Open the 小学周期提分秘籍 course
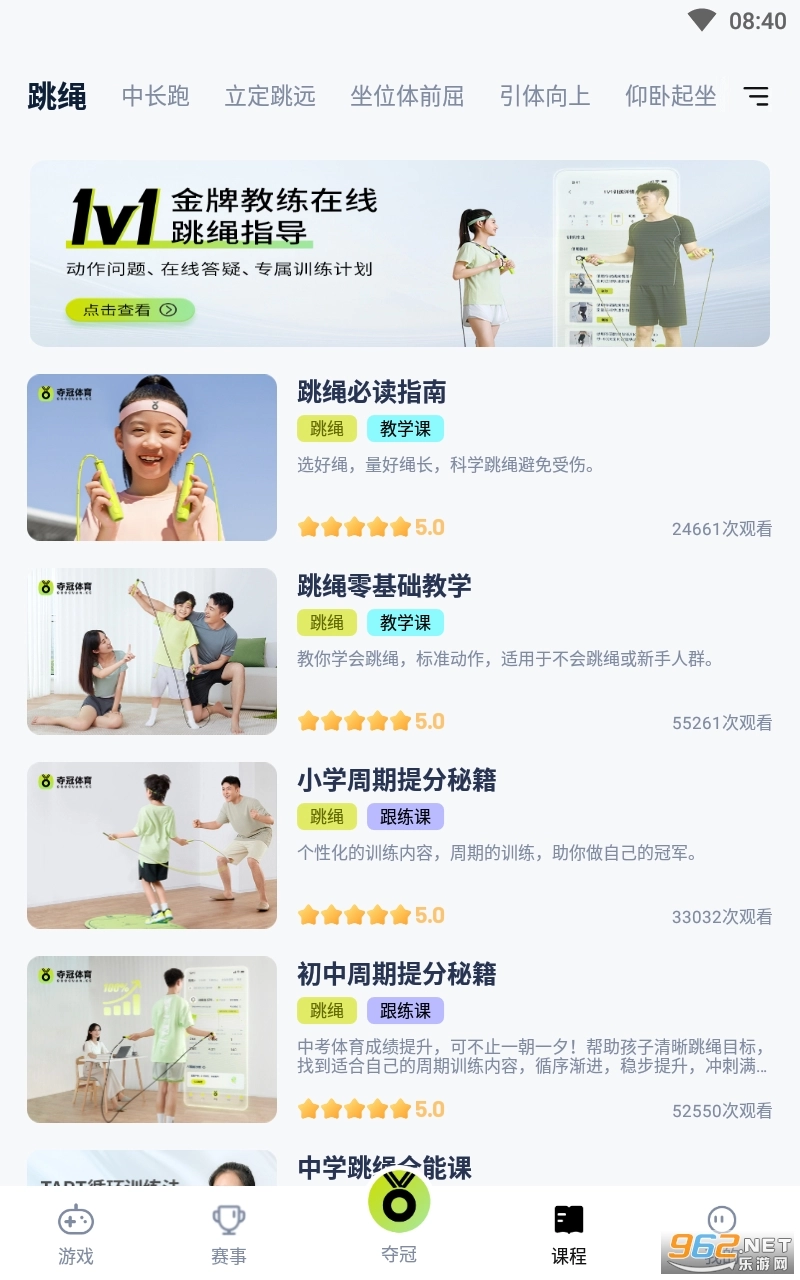The height and width of the screenshot is (1280, 800). tap(396, 780)
